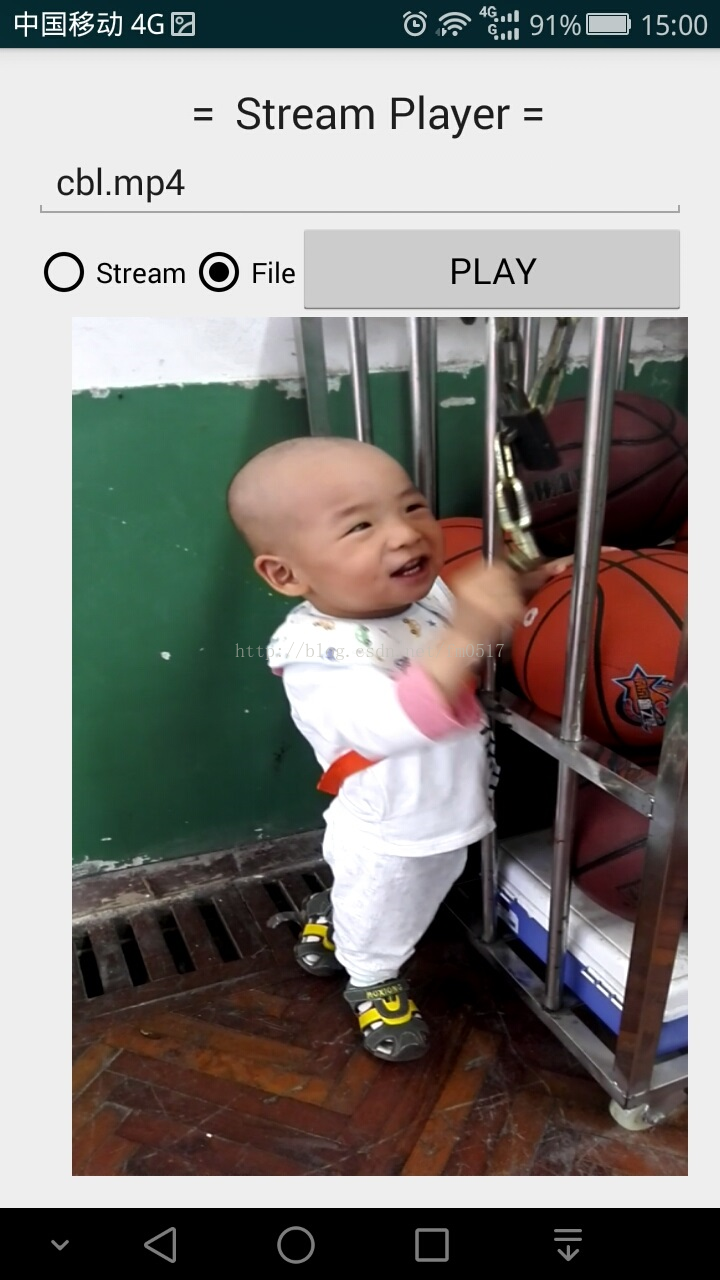This screenshot has width=720, height=1280.
Task: Open the recent apps view
Action: 432,1245
